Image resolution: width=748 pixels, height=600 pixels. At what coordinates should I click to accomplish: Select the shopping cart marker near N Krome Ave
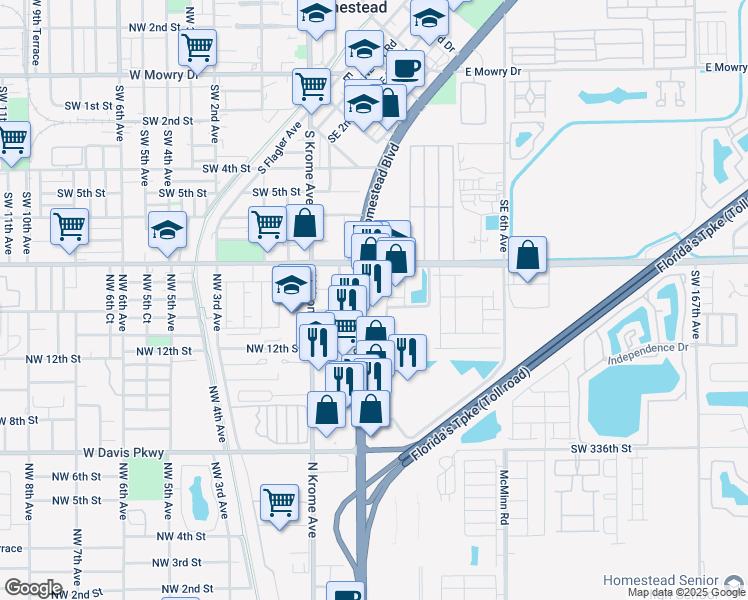[280, 504]
